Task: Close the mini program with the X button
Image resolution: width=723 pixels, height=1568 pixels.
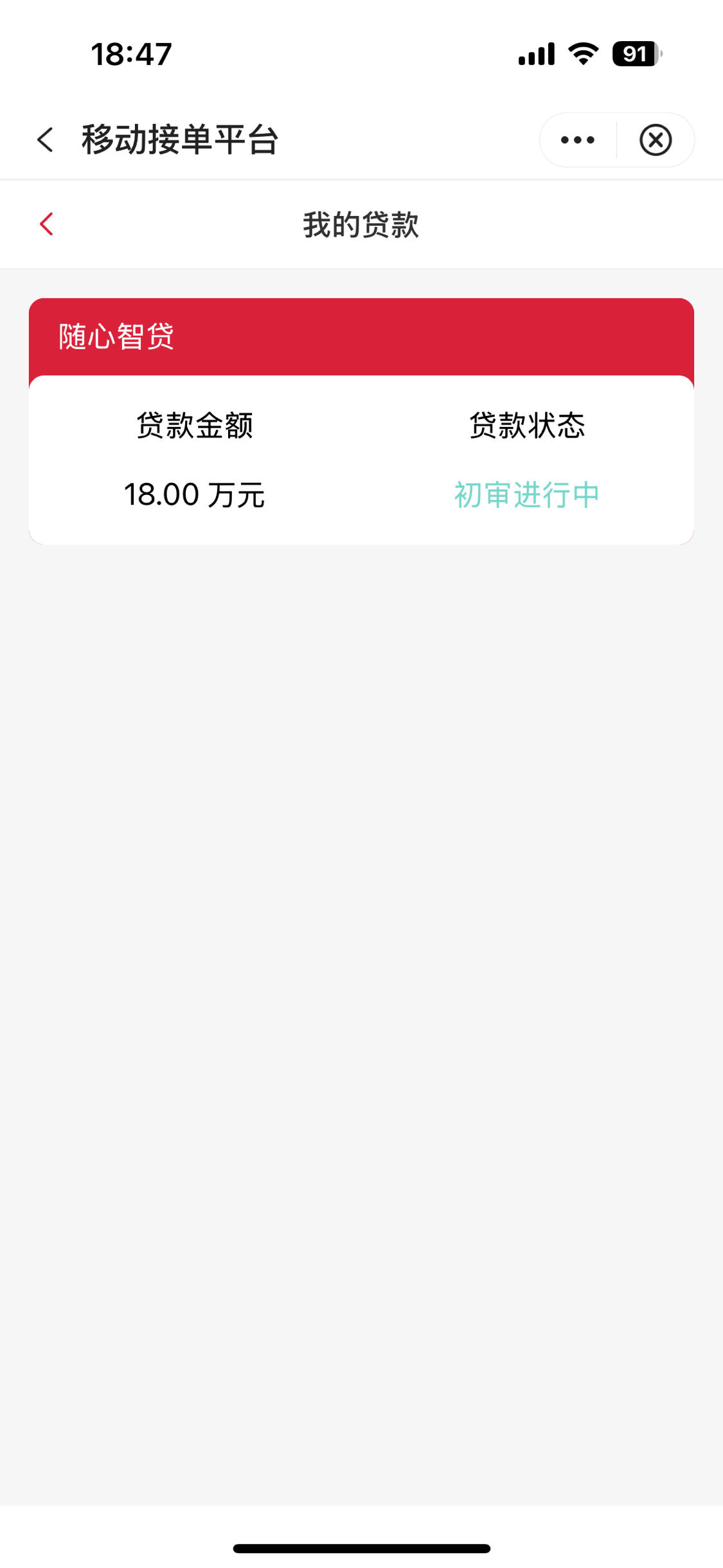Action: 656,140
